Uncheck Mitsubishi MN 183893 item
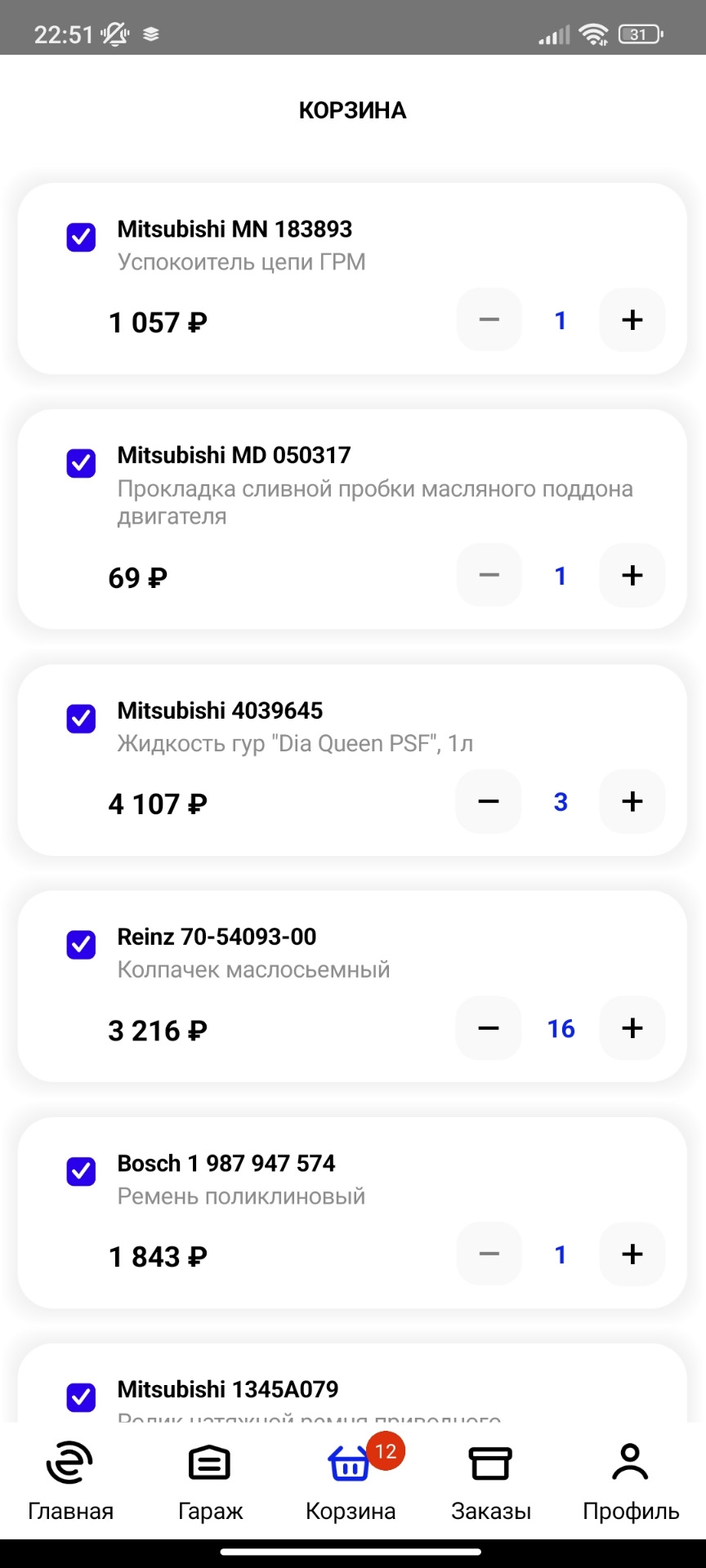The width and height of the screenshot is (706, 1568). [x=81, y=238]
